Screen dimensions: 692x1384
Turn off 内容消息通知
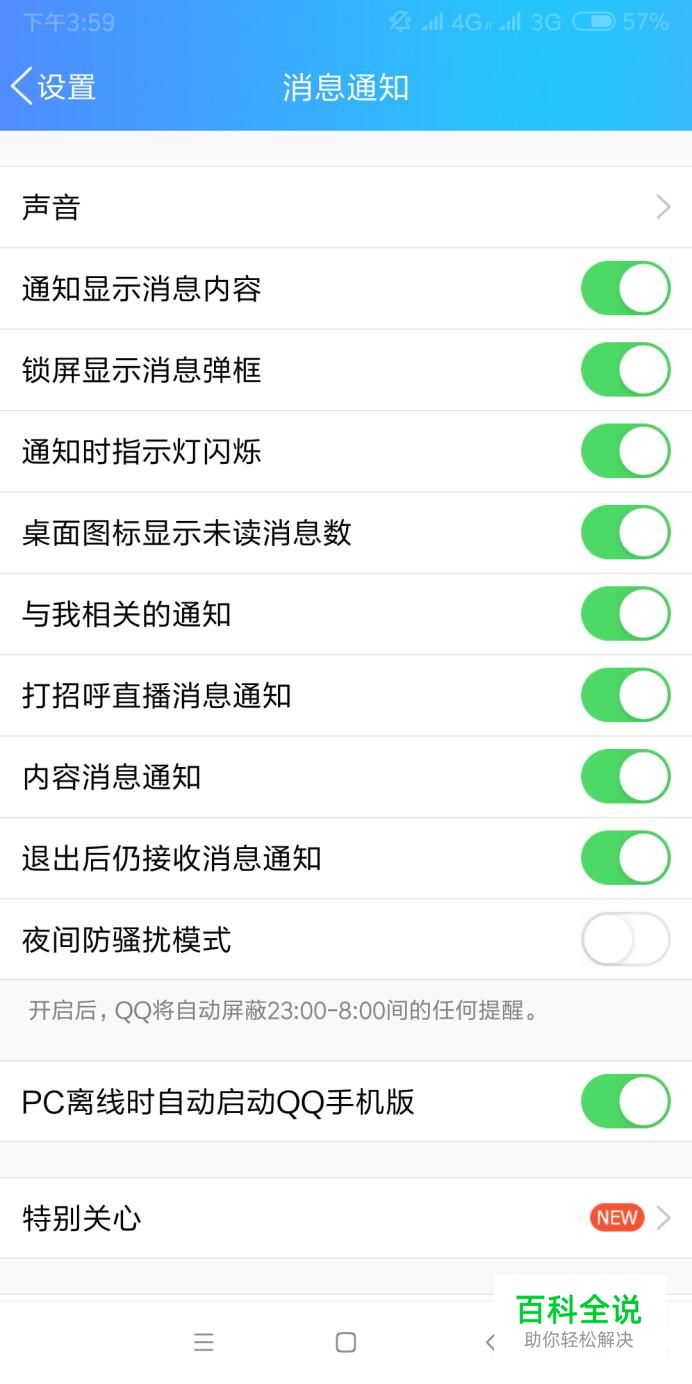click(x=625, y=777)
